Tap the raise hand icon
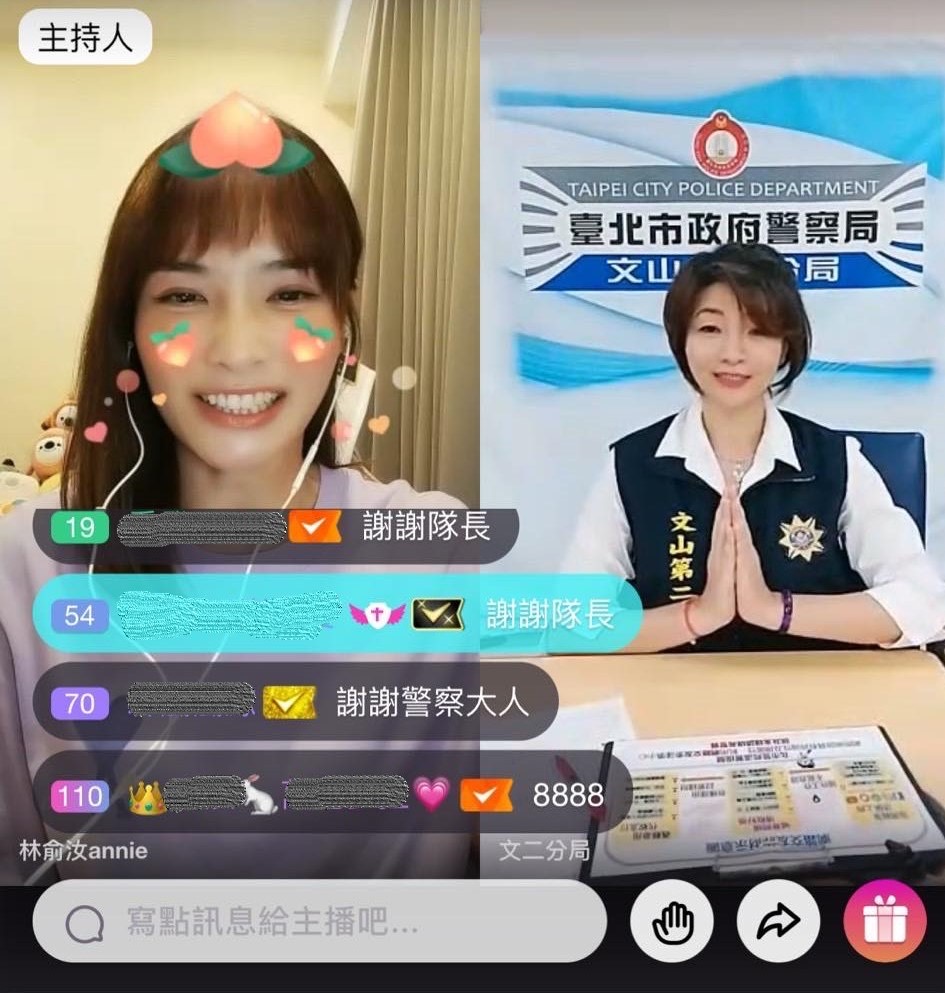Screen dimensions: 945x993 (671, 921)
